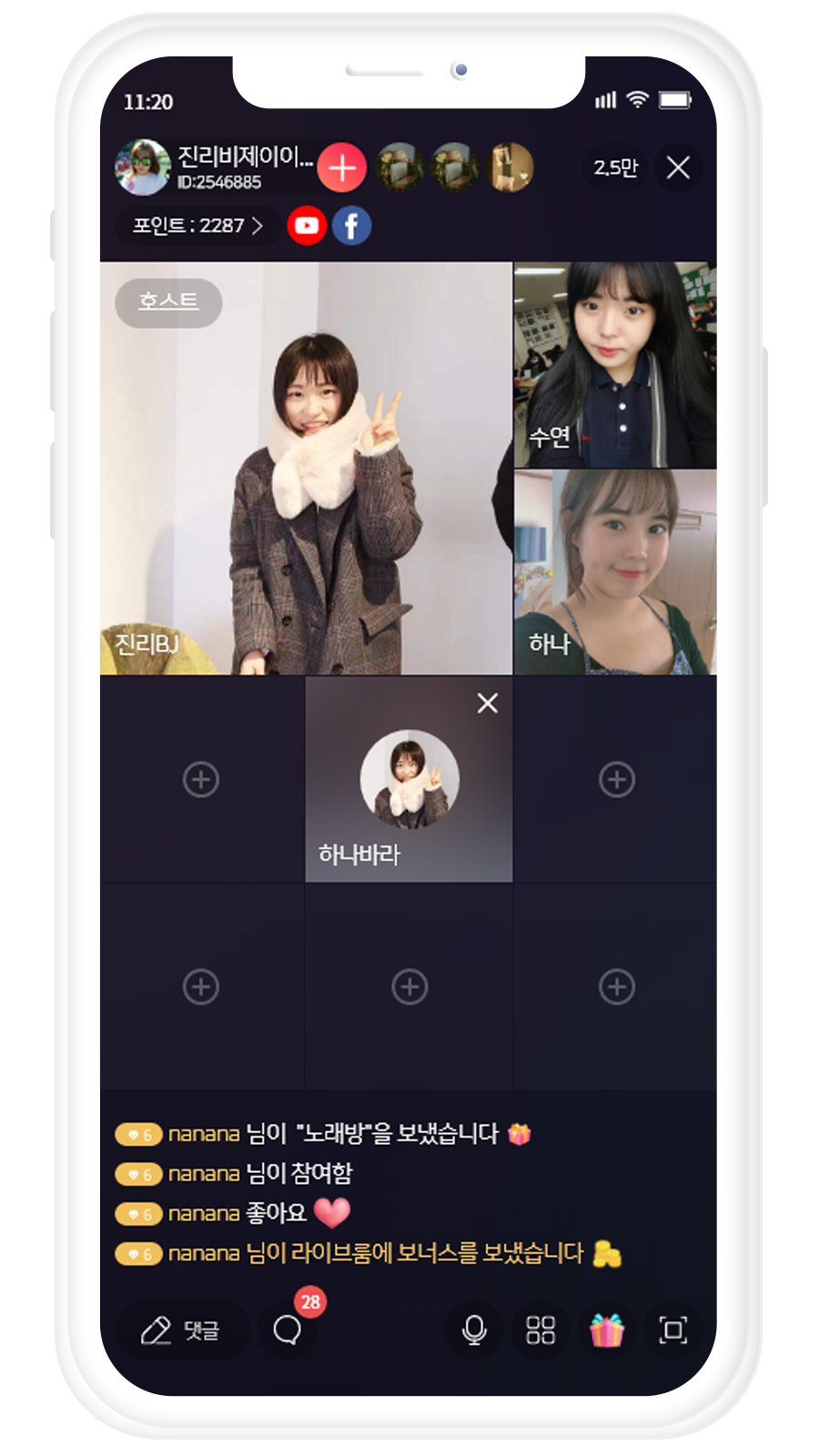Open 수연's video tile
The width and height of the screenshot is (819, 1456).
click(615, 364)
